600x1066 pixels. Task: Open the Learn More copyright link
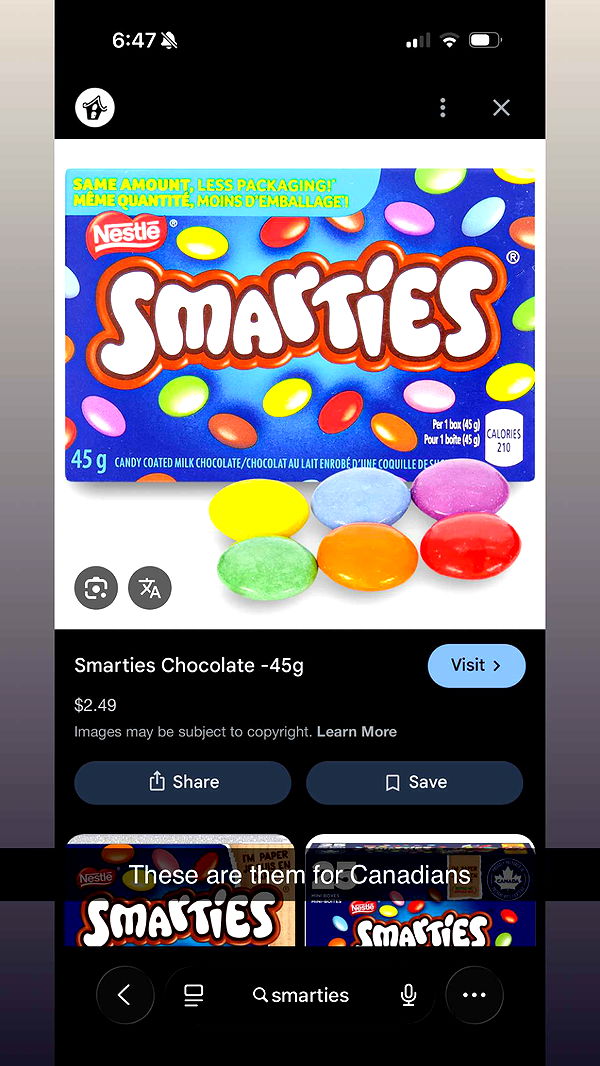point(356,732)
